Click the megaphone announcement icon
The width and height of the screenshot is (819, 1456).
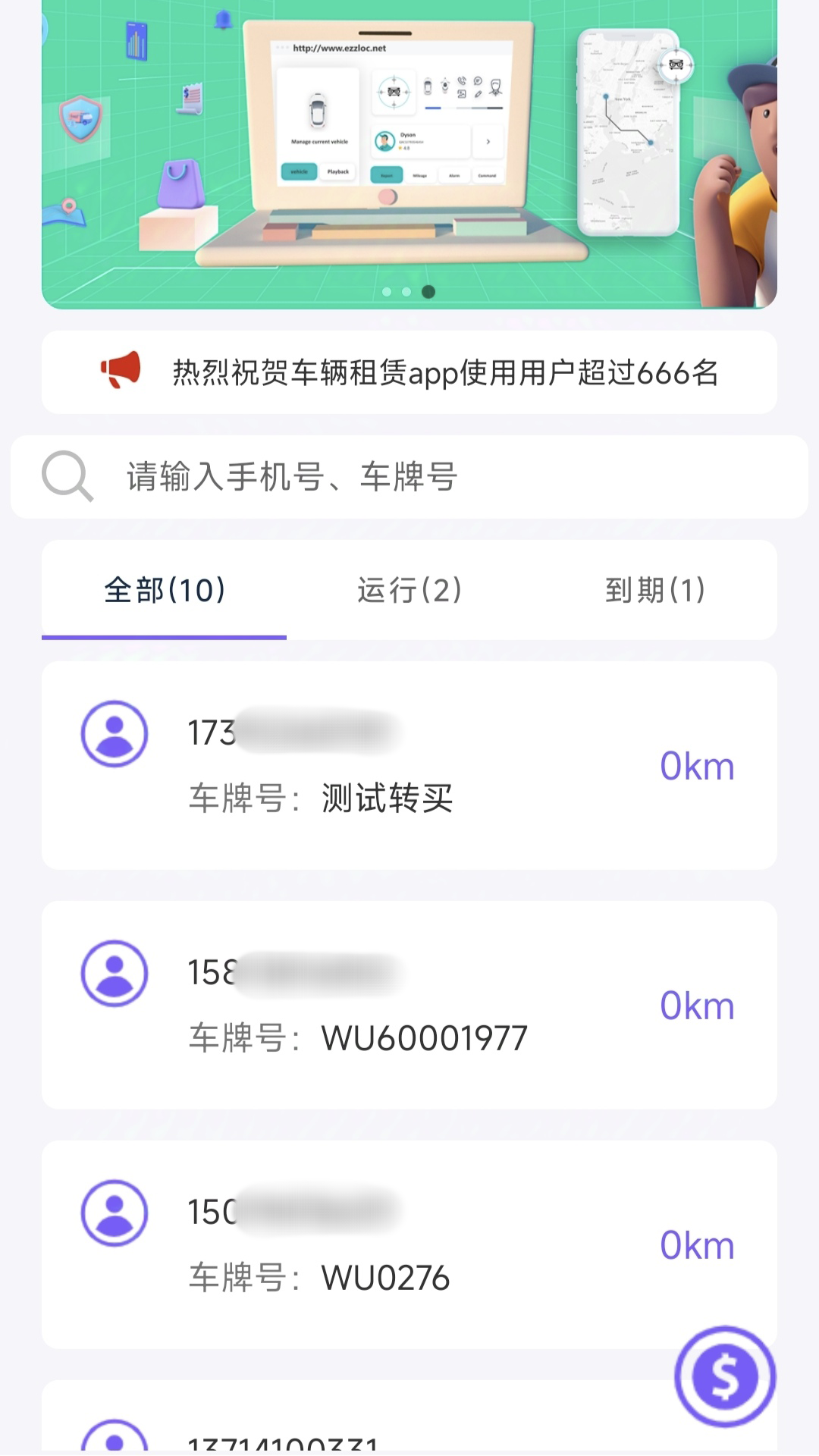pyautogui.click(x=121, y=370)
